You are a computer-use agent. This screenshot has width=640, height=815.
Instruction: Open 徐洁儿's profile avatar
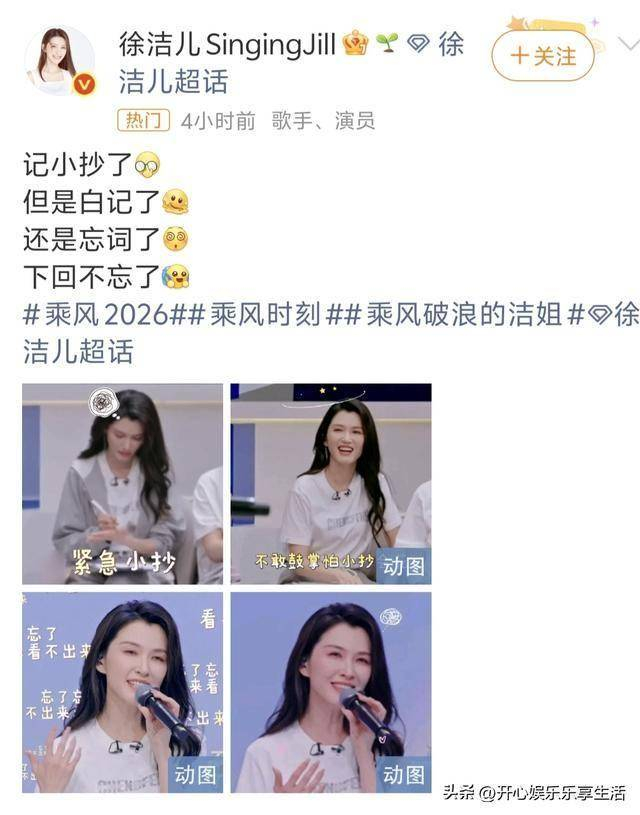pyautogui.click(x=59, y=61)
